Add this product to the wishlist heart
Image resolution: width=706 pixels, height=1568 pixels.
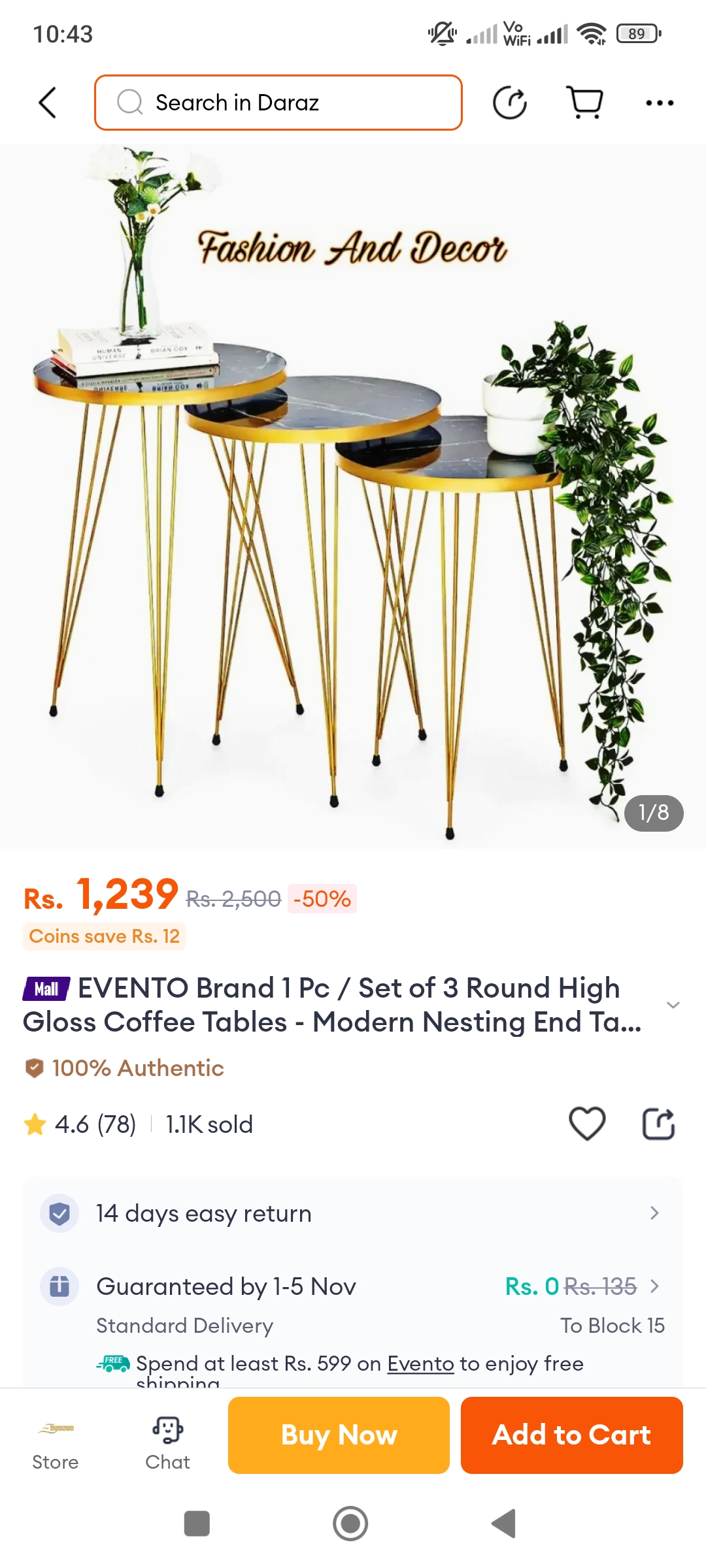pyautogui.click(x=587, y=1124)
